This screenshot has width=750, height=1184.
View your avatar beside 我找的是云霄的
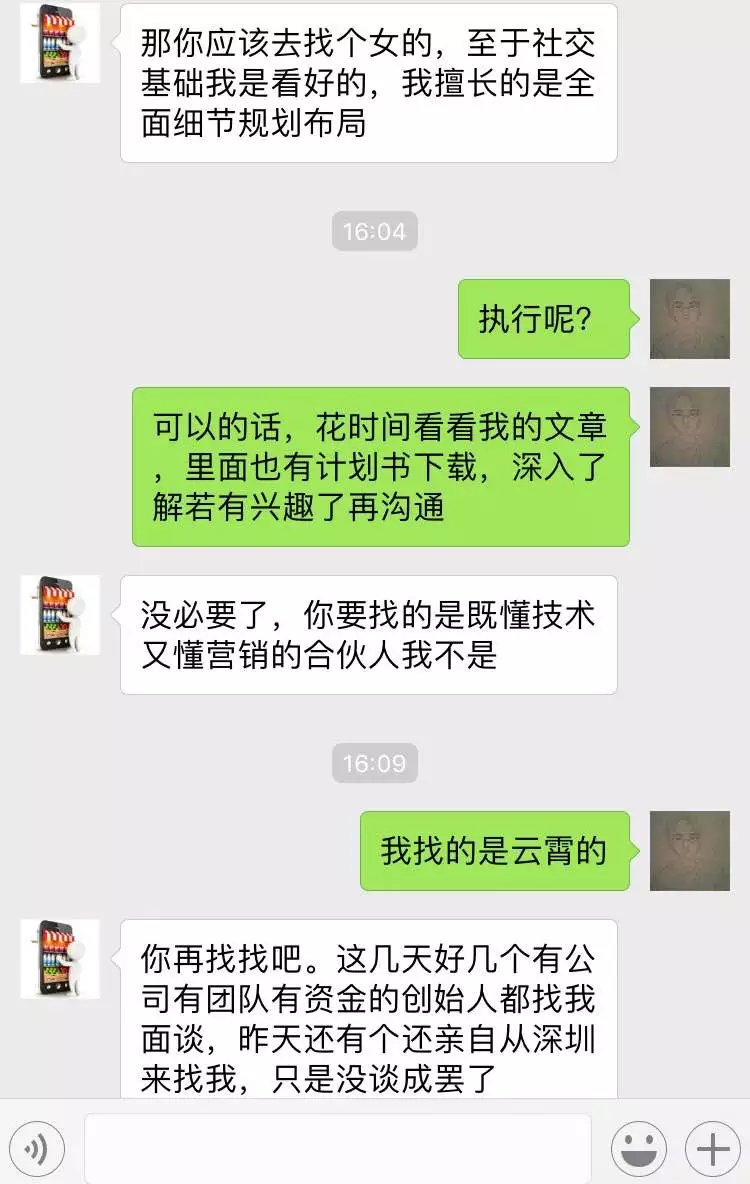pos(689,851)
